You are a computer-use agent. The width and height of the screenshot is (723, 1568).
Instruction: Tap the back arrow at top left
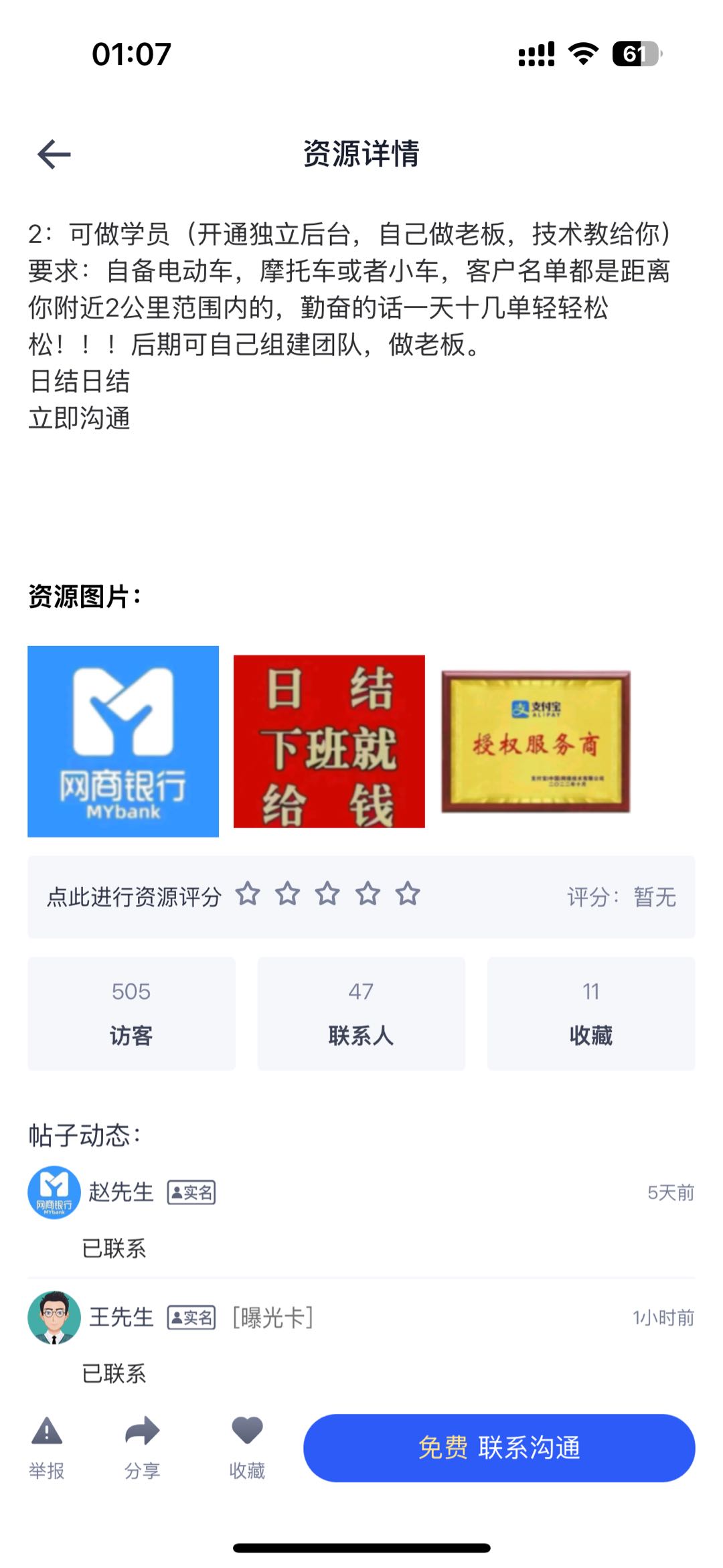tap(54, 154)
